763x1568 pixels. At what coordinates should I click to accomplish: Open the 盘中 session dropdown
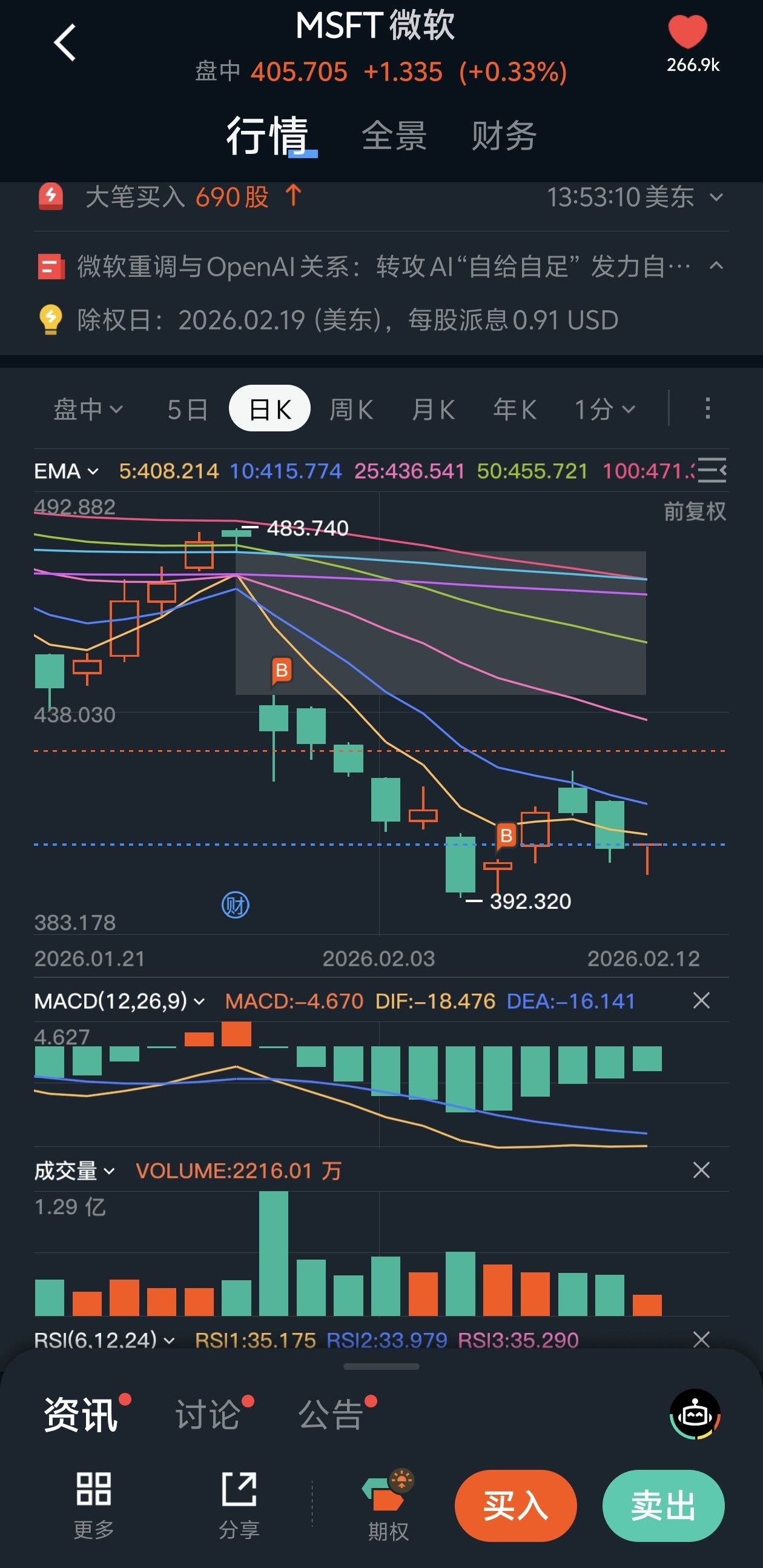click(x=88, y=409)
